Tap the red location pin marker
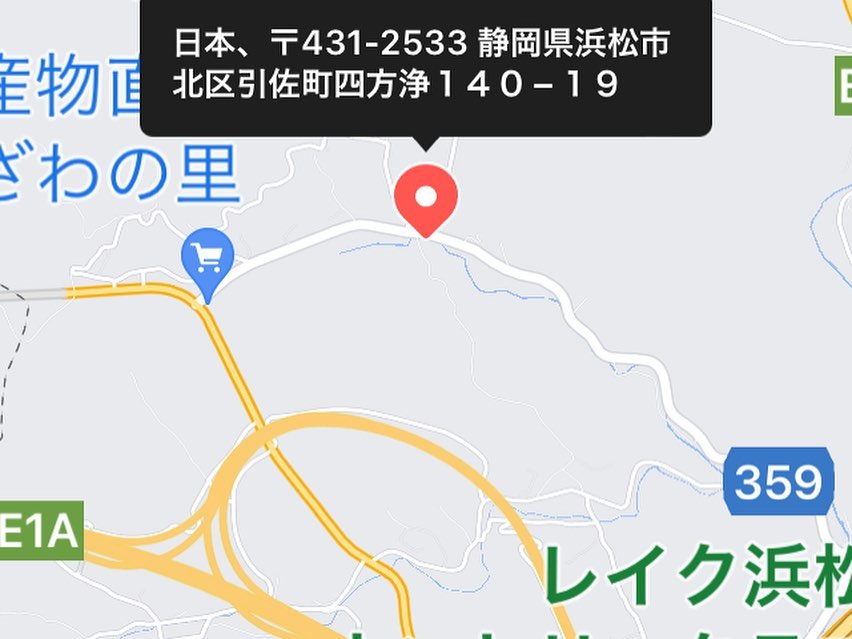852x639 pixels. [x=426, y=199]
